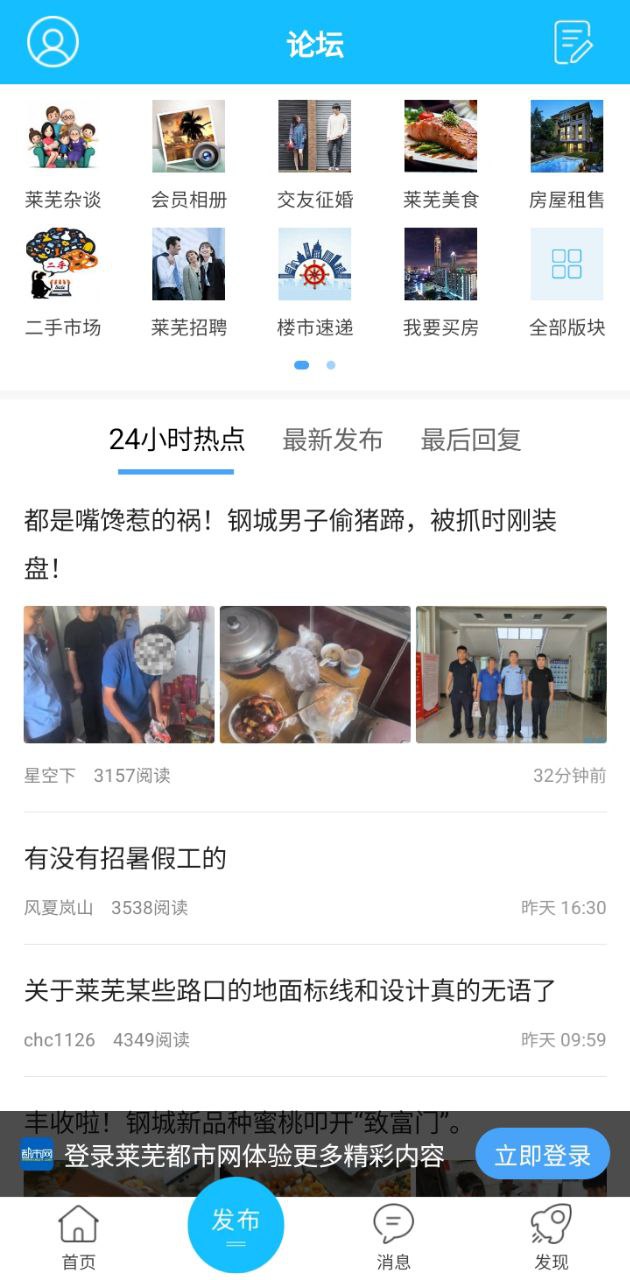
Task: Select the 我要买房 board
Action: (441, 282)
